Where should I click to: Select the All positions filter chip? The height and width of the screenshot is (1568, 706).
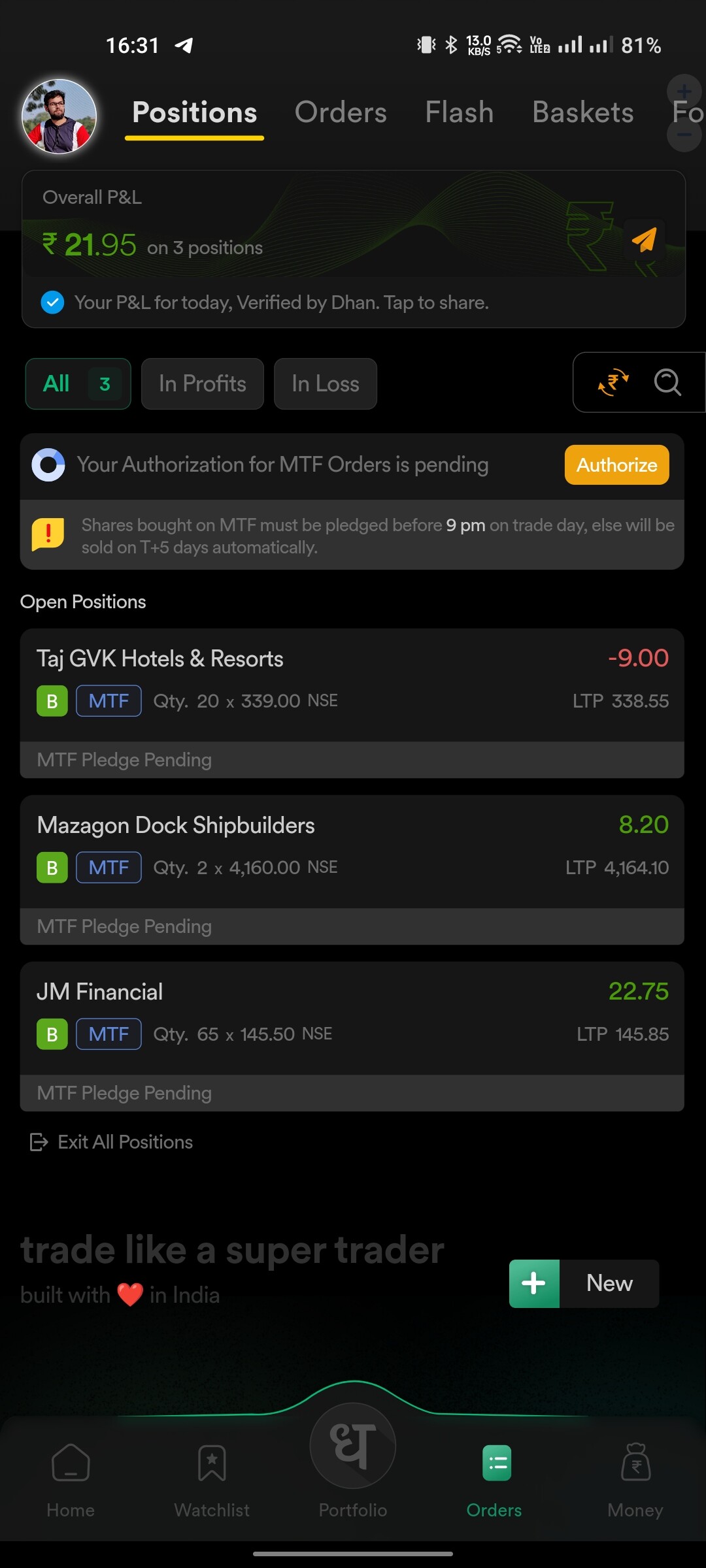78,384
